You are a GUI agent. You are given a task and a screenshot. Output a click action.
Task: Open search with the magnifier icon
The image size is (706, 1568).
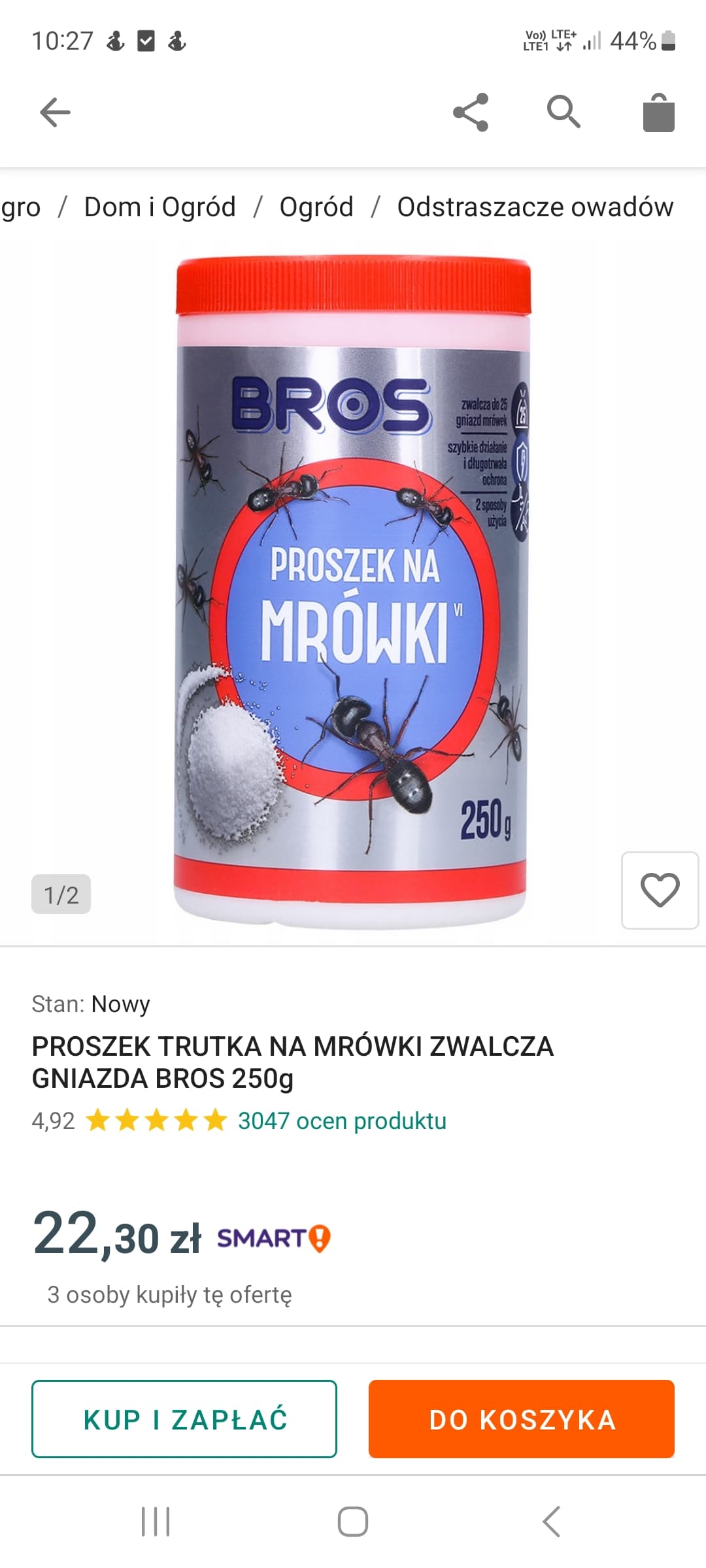point(563,112)
